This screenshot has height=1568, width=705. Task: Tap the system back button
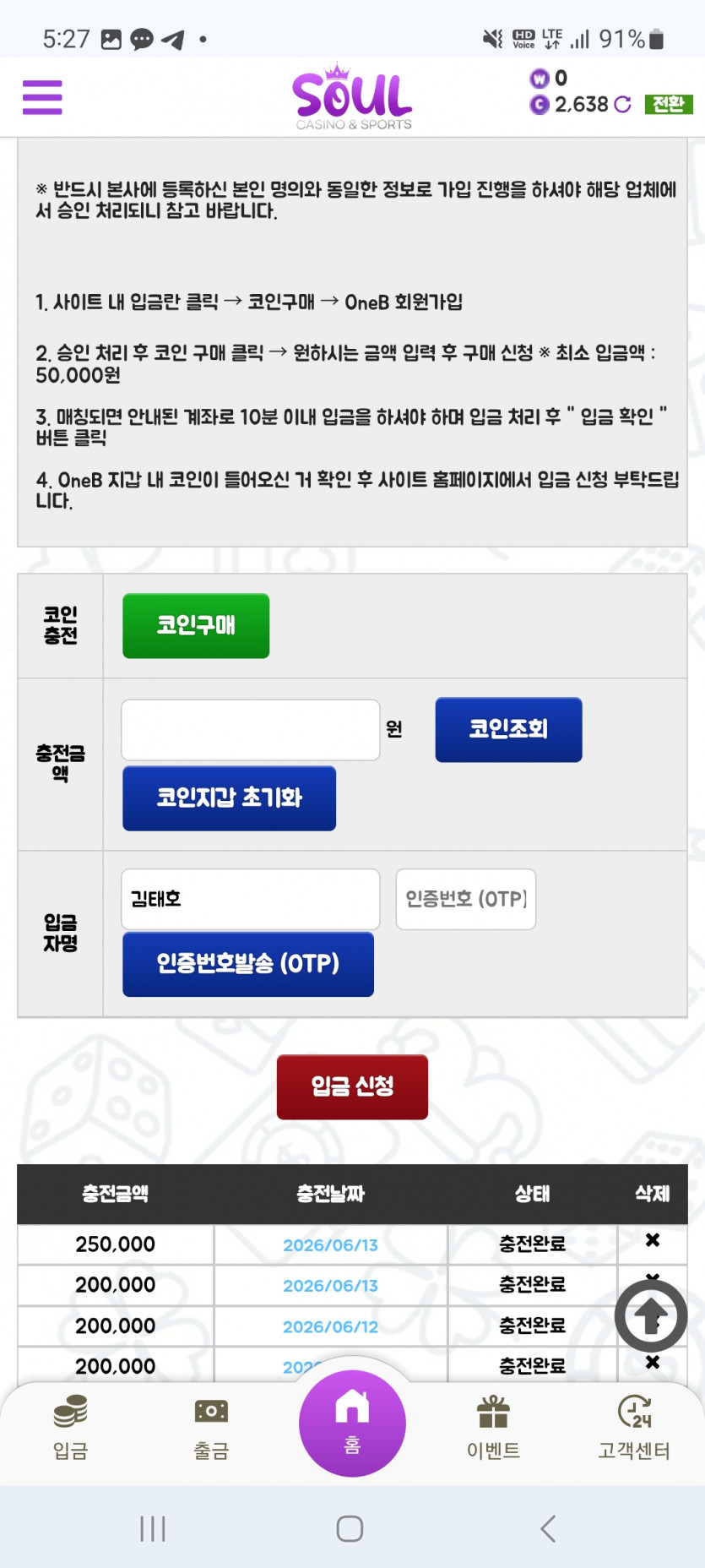(548, 1528)
